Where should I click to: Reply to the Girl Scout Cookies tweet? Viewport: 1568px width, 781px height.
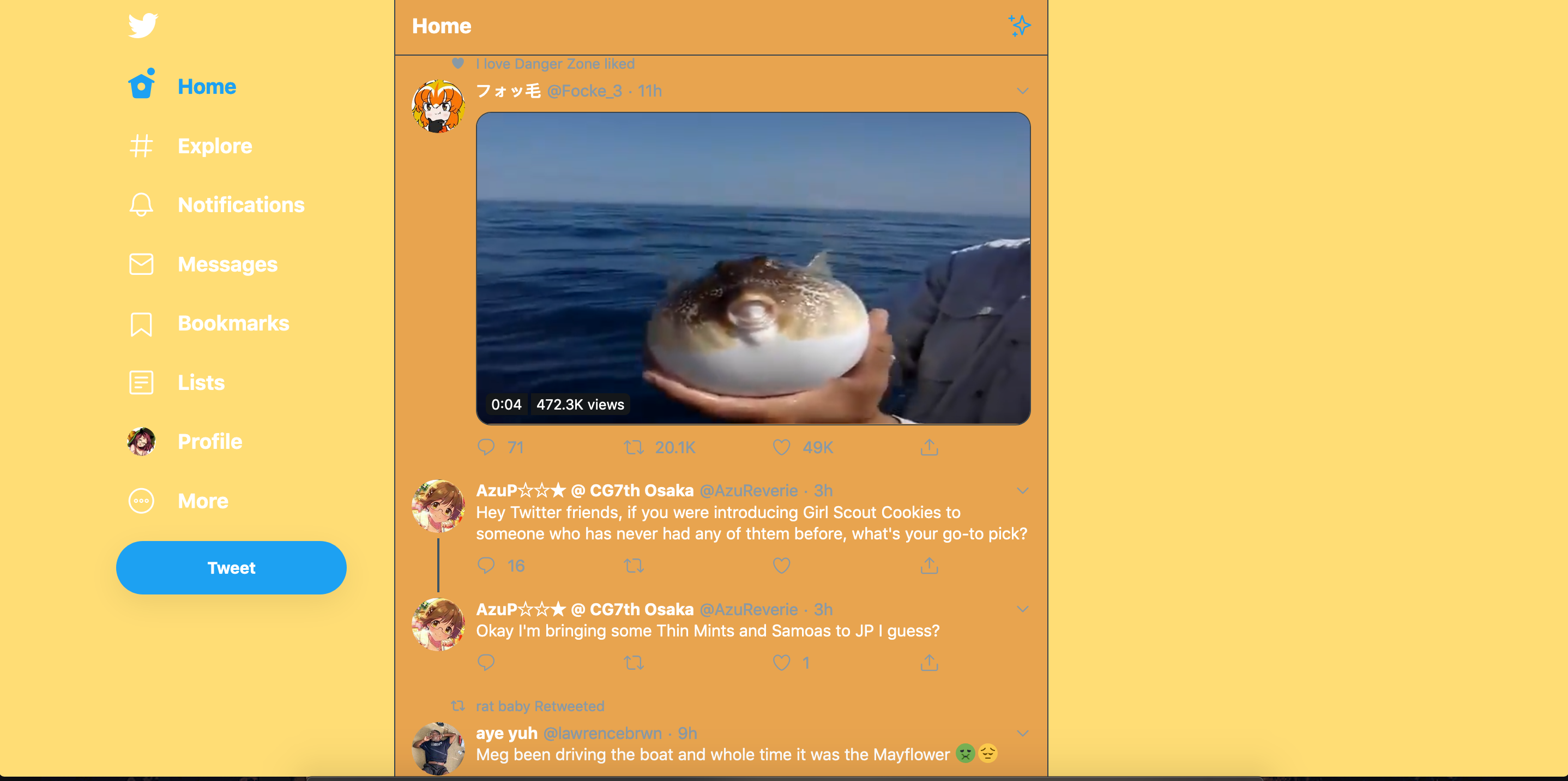486,566
